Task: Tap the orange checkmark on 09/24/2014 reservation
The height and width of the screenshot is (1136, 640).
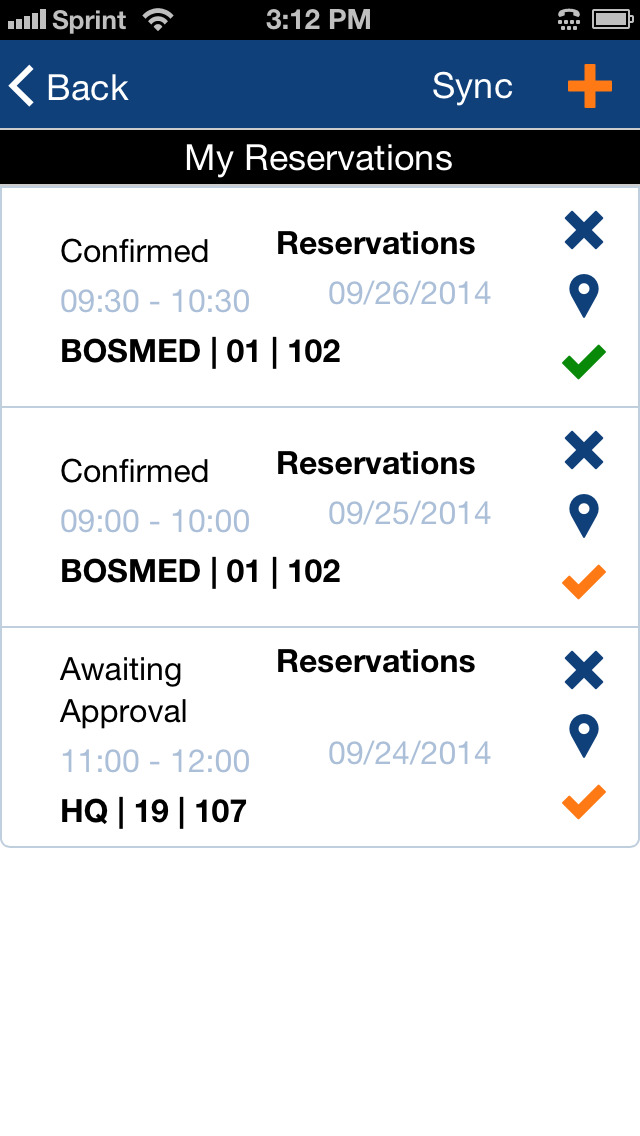Action: (584, 801)
